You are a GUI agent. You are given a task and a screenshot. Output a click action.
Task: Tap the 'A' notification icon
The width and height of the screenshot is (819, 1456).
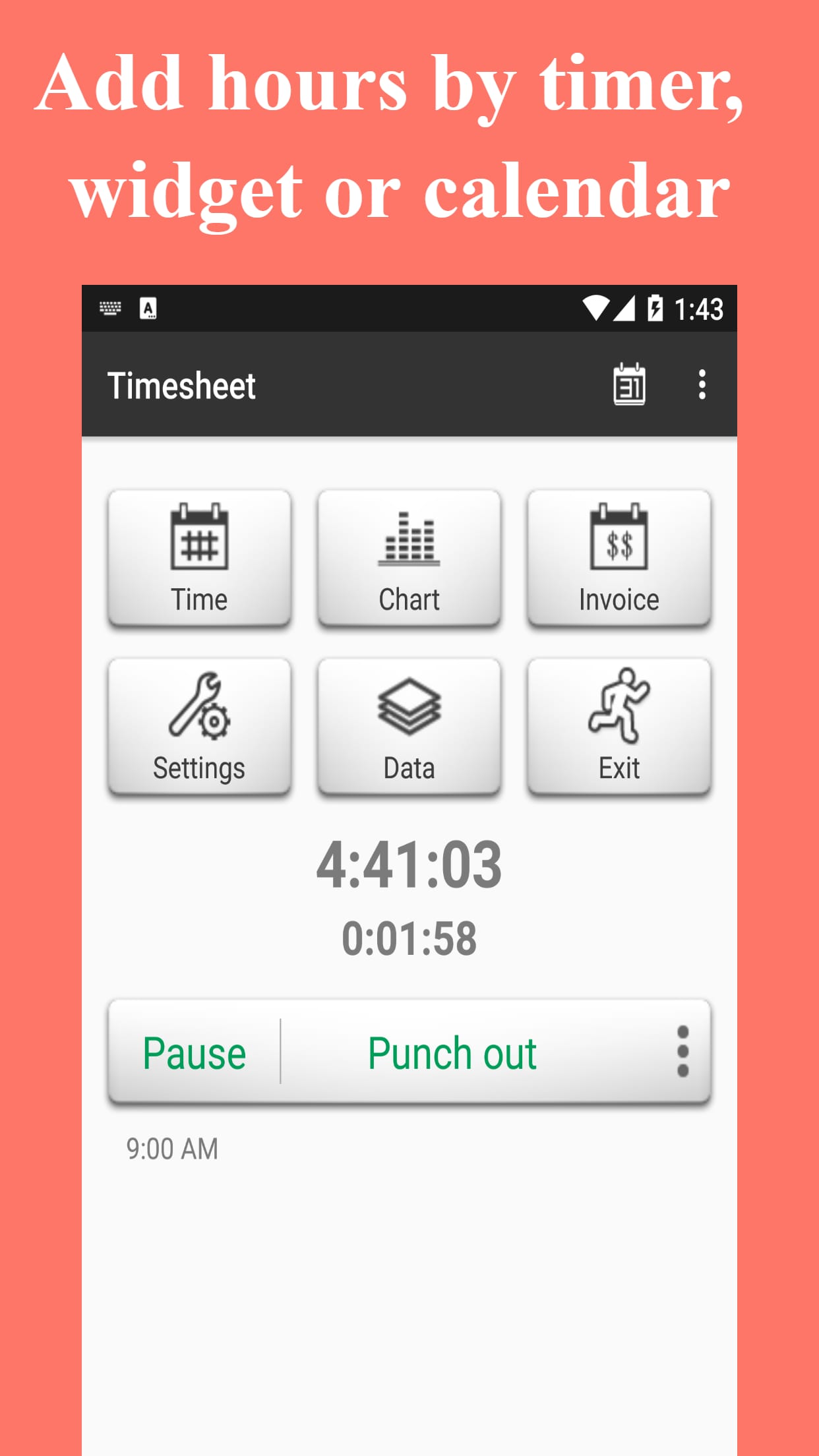(x=149, y=307)
